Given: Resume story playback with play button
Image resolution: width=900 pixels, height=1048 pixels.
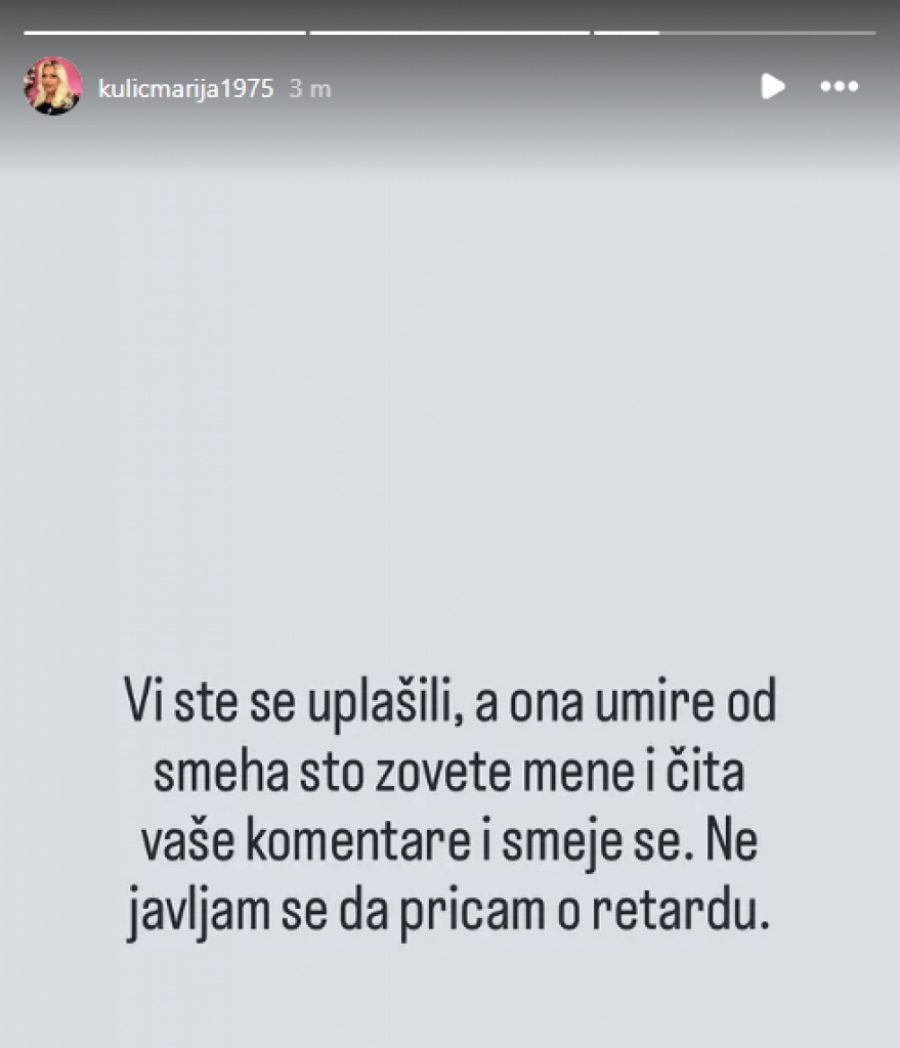Looking at the screenshot, I should (x=772, y=87).
